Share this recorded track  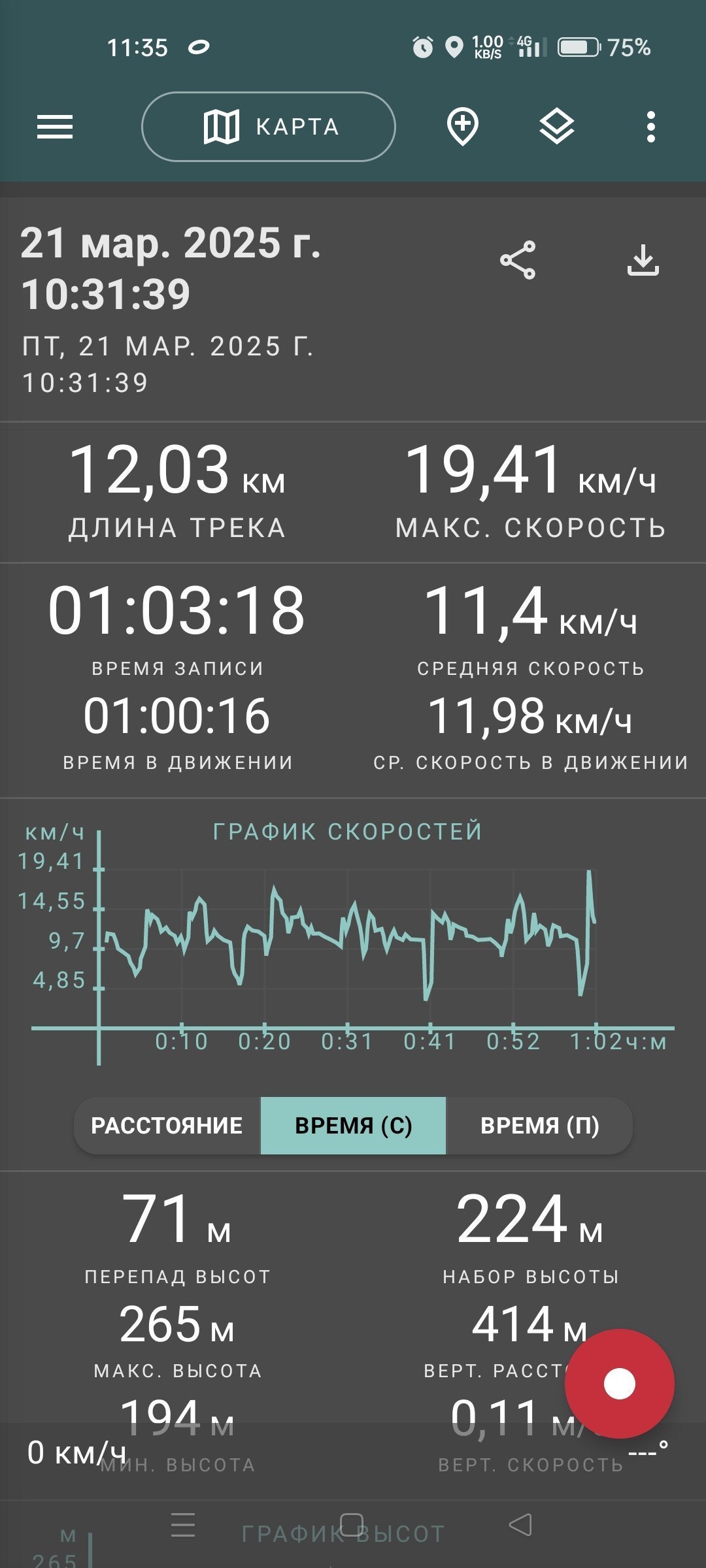pos(518,260)
